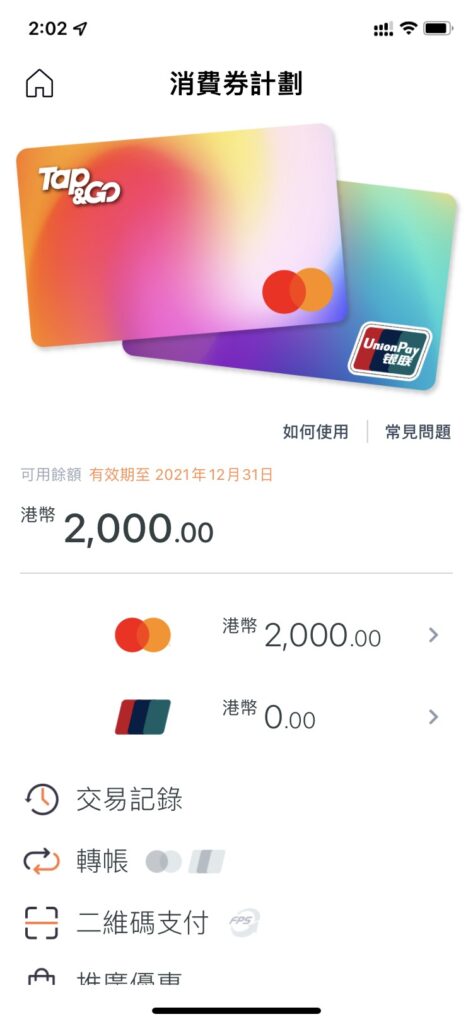Image resolution: width=473 pixels, height=1024 pixels.
Task: Open the Mastercard balance row showing 2,000.00
Action: click(236, 635)
